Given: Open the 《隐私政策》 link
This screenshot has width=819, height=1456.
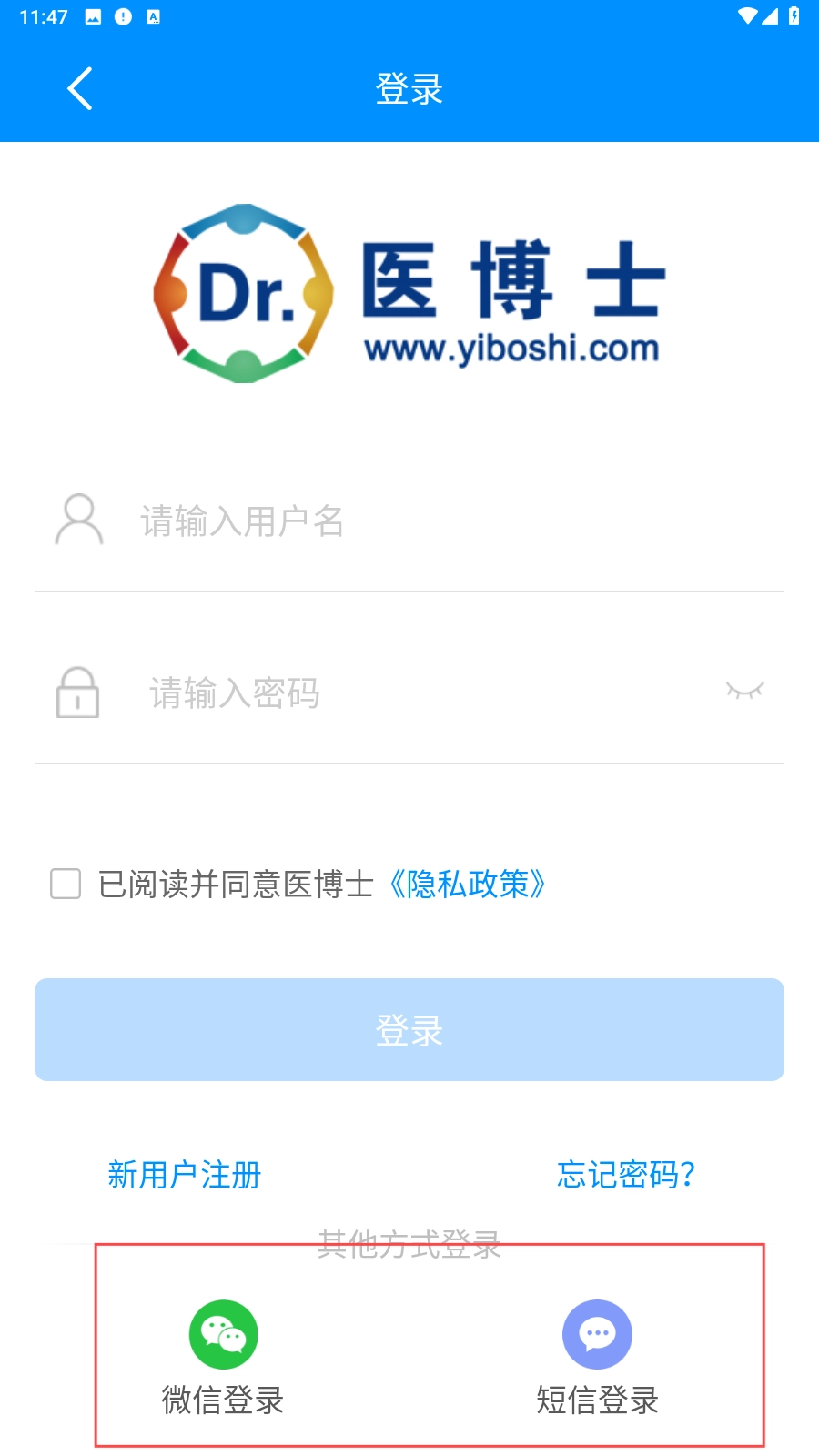Looking at the screenshot, I should pyautogui.click(x=468, y=884).
